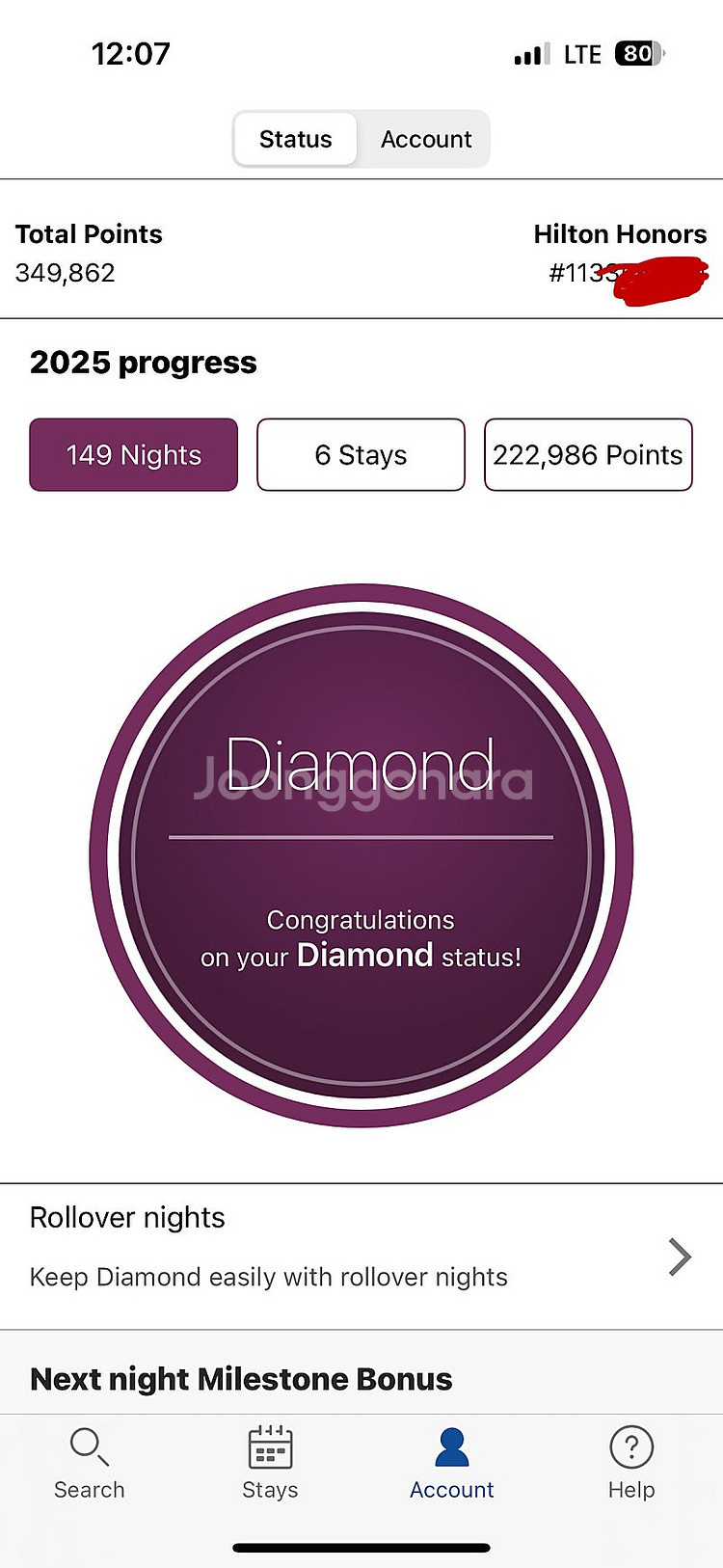Switch to the Account segment
723x1568 pixels.
(426, 139)
